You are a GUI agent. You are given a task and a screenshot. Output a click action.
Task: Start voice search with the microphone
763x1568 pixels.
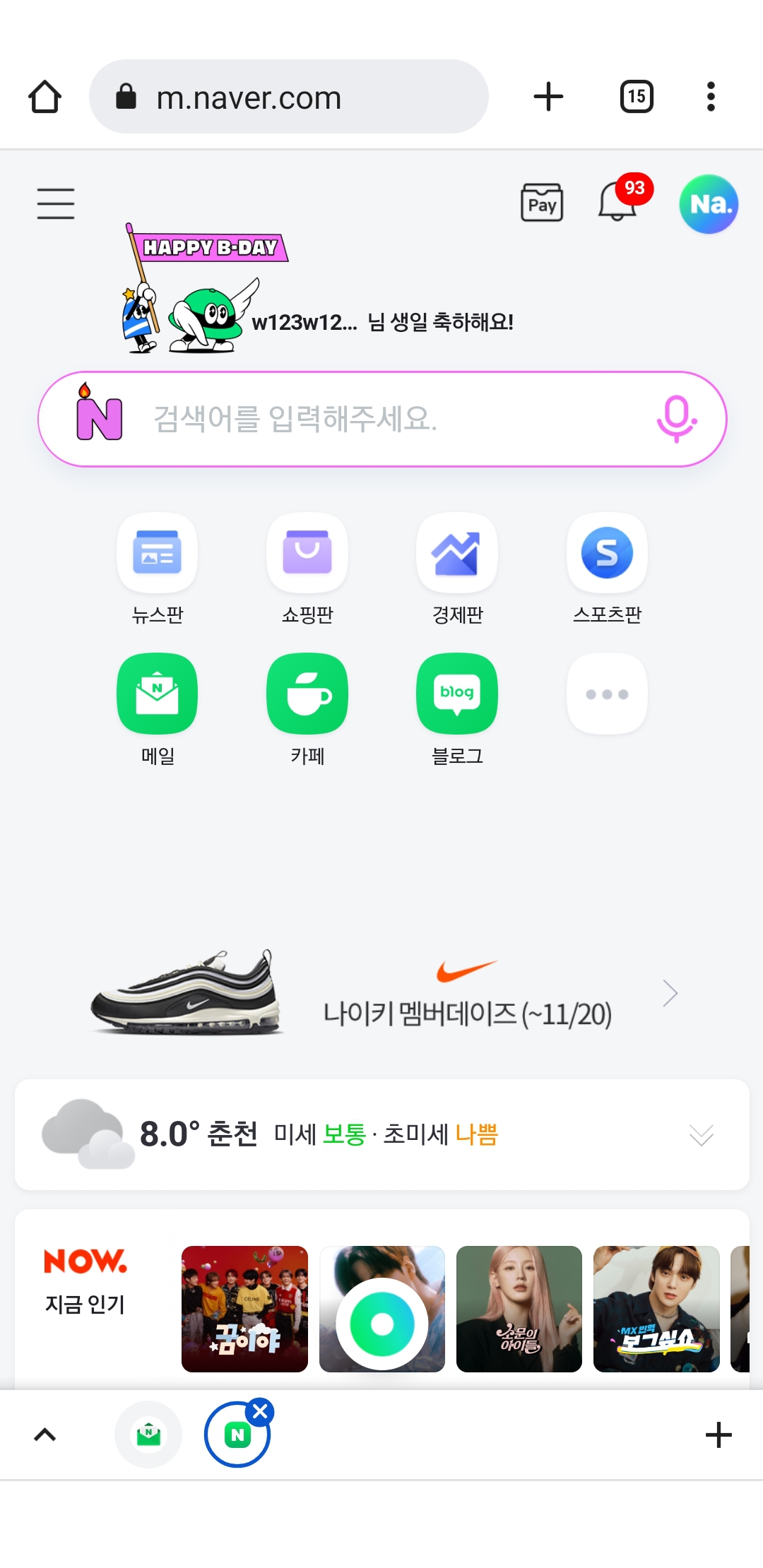677,419
